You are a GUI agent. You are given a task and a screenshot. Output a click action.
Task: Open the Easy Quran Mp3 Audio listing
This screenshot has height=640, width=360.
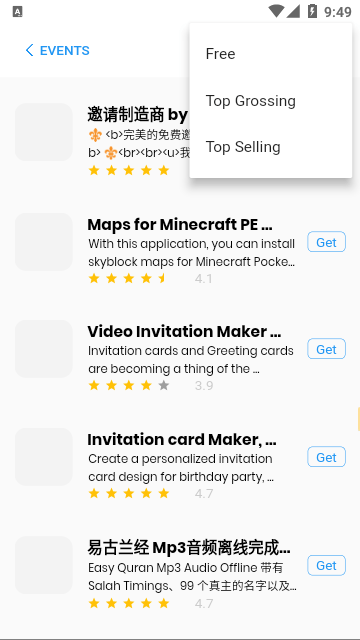coord(189,548)
